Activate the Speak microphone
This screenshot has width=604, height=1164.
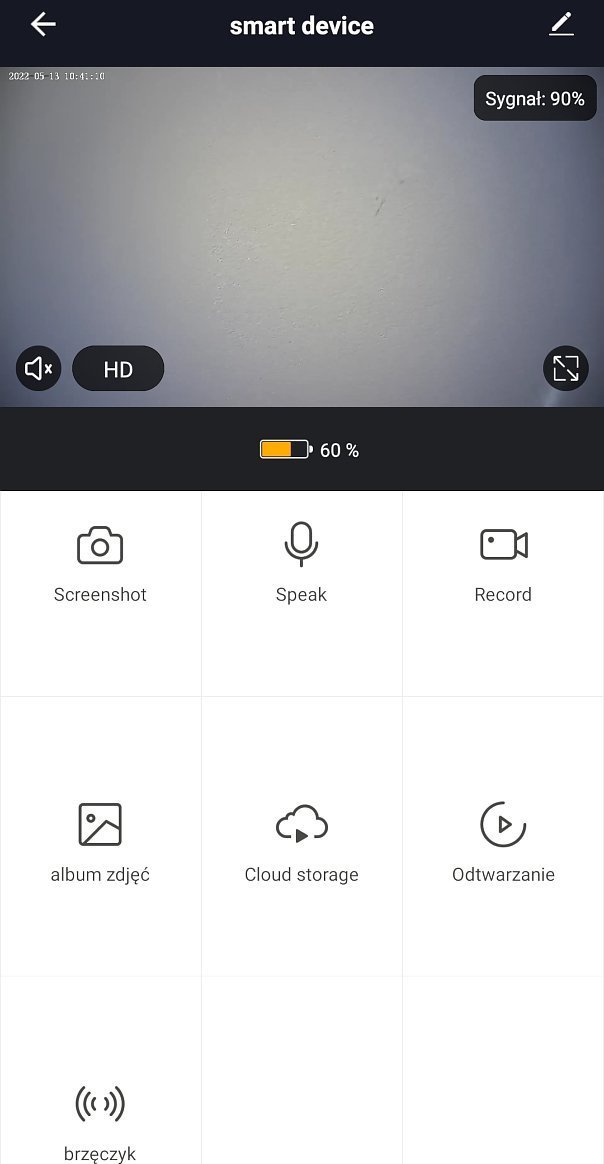pyautogui.click(x=301, y=564)
